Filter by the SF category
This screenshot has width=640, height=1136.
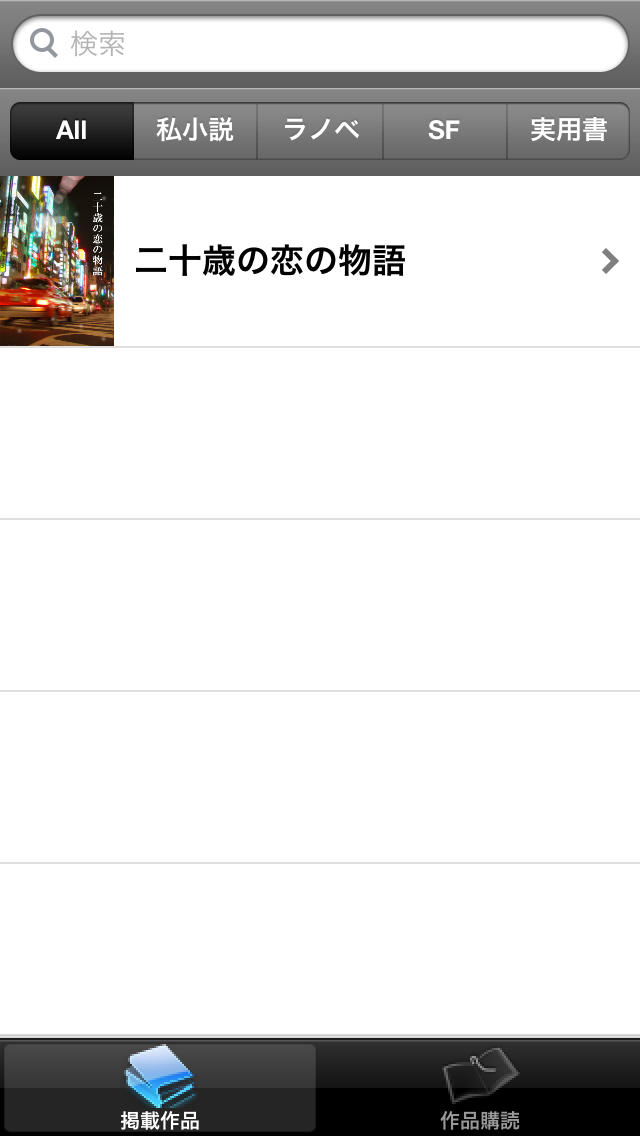[444, 131]
